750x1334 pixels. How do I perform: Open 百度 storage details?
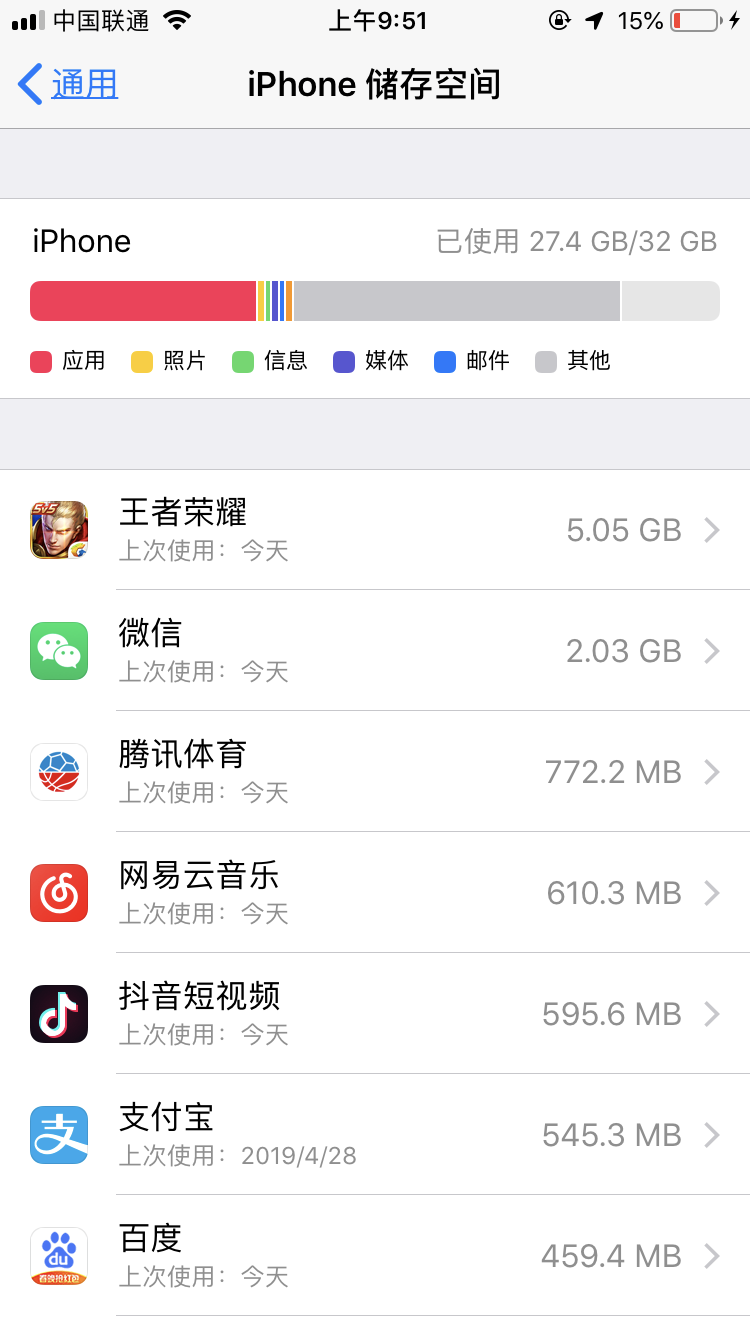tap(375, 1256)
